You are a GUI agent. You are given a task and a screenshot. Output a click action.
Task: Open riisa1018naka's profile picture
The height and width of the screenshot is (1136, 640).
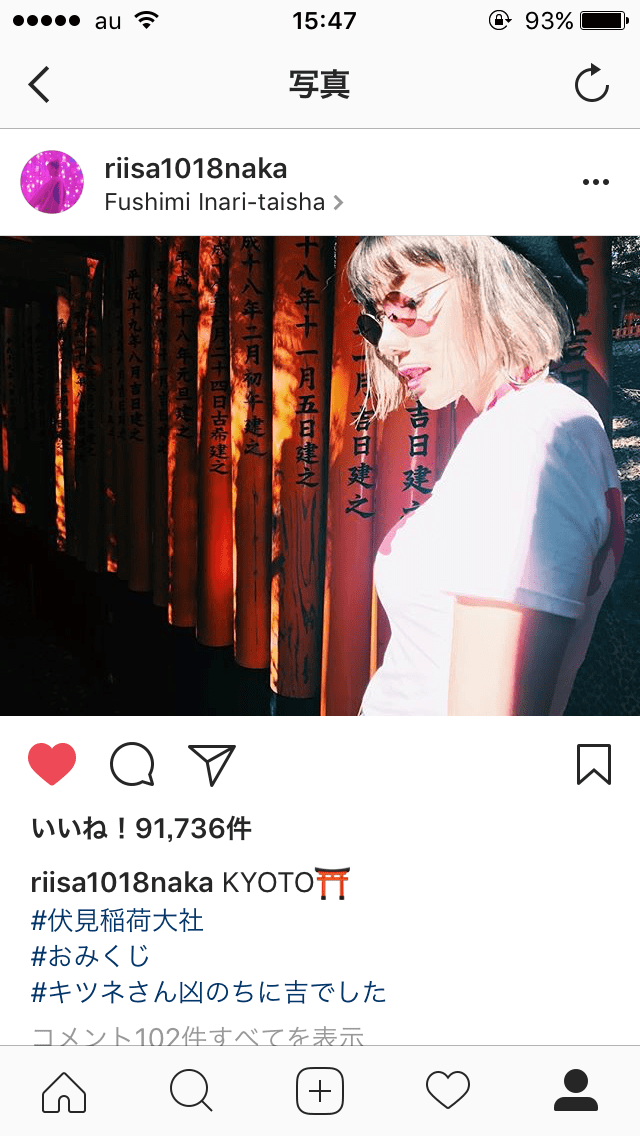coord(52,182)
